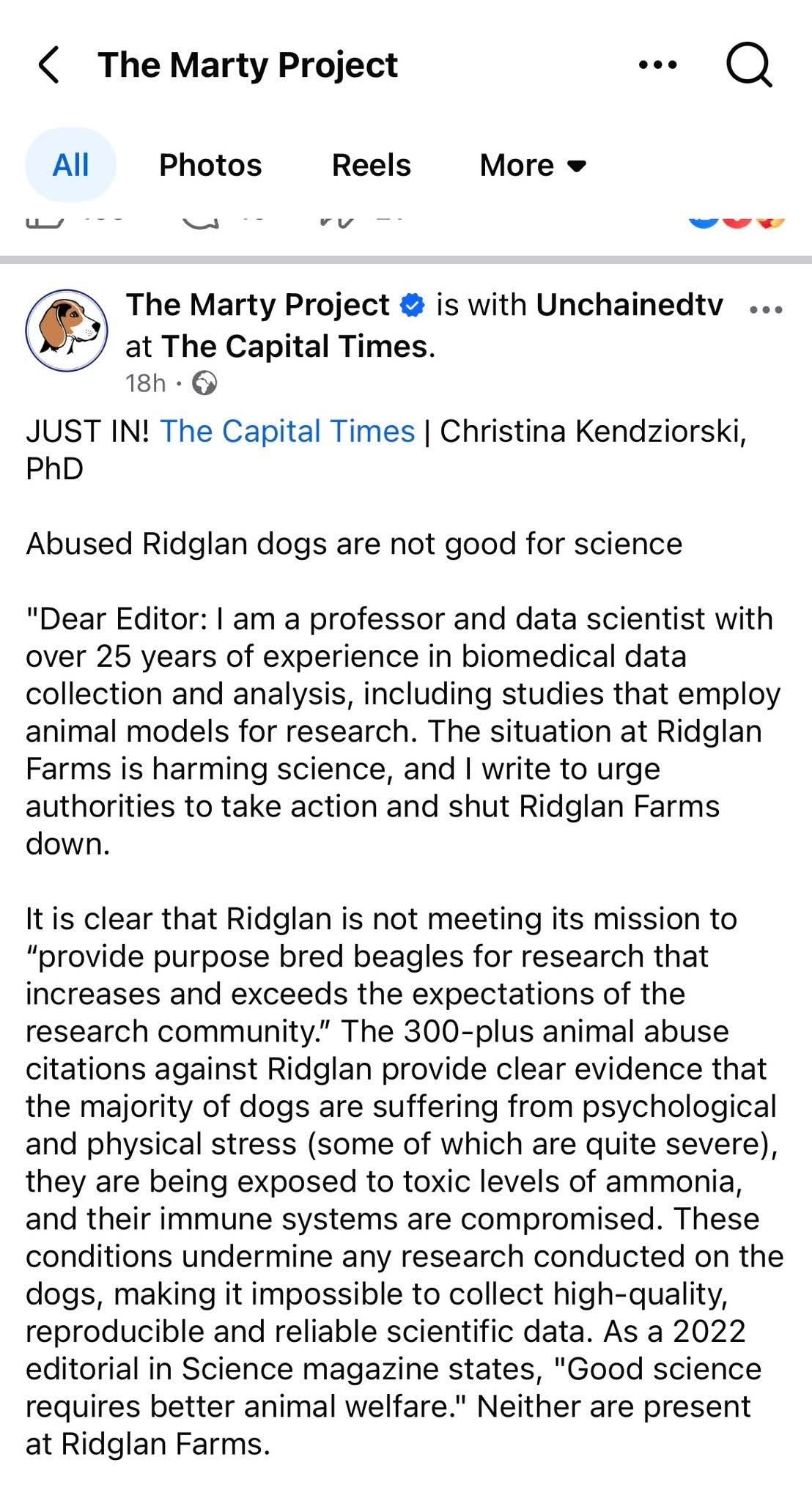Open page options three-dot menu beside search
Viewport: 812px width, 1501px height.
tap(657, 65)
